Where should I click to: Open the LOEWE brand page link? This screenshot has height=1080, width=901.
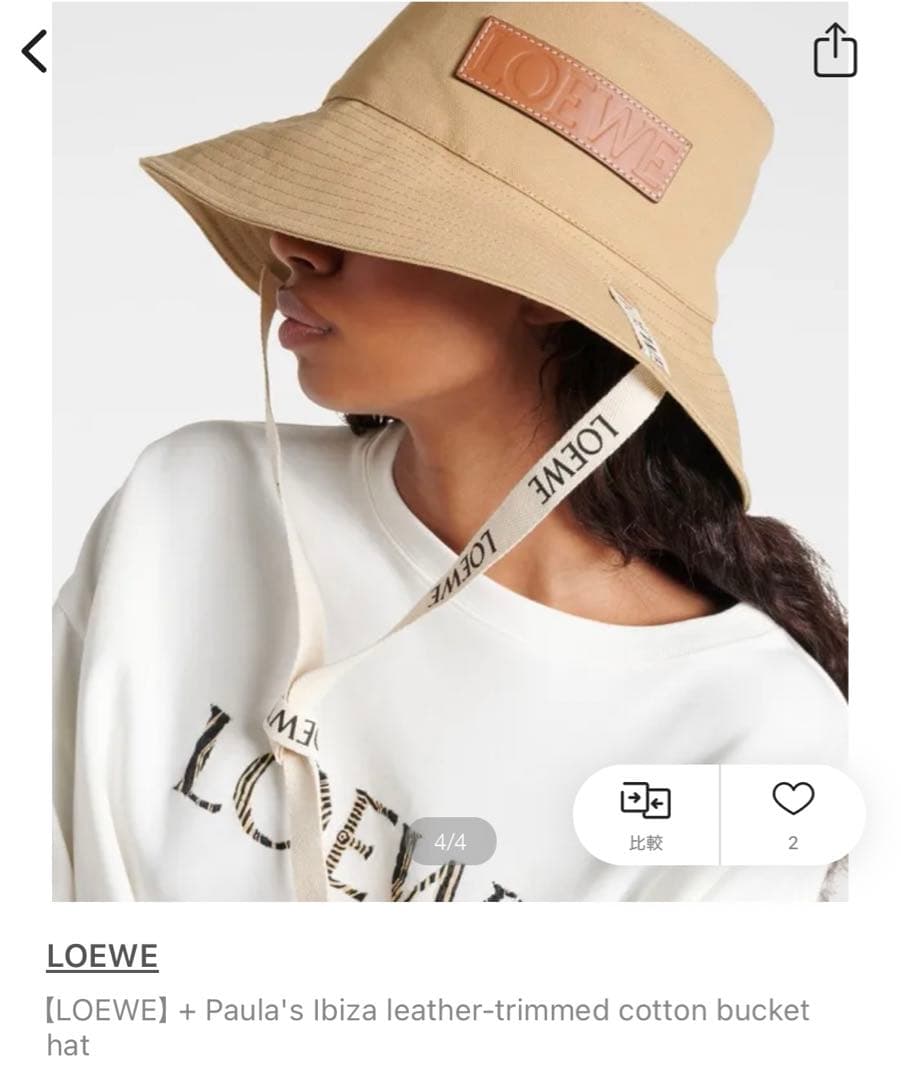click(x=101, y=954)
